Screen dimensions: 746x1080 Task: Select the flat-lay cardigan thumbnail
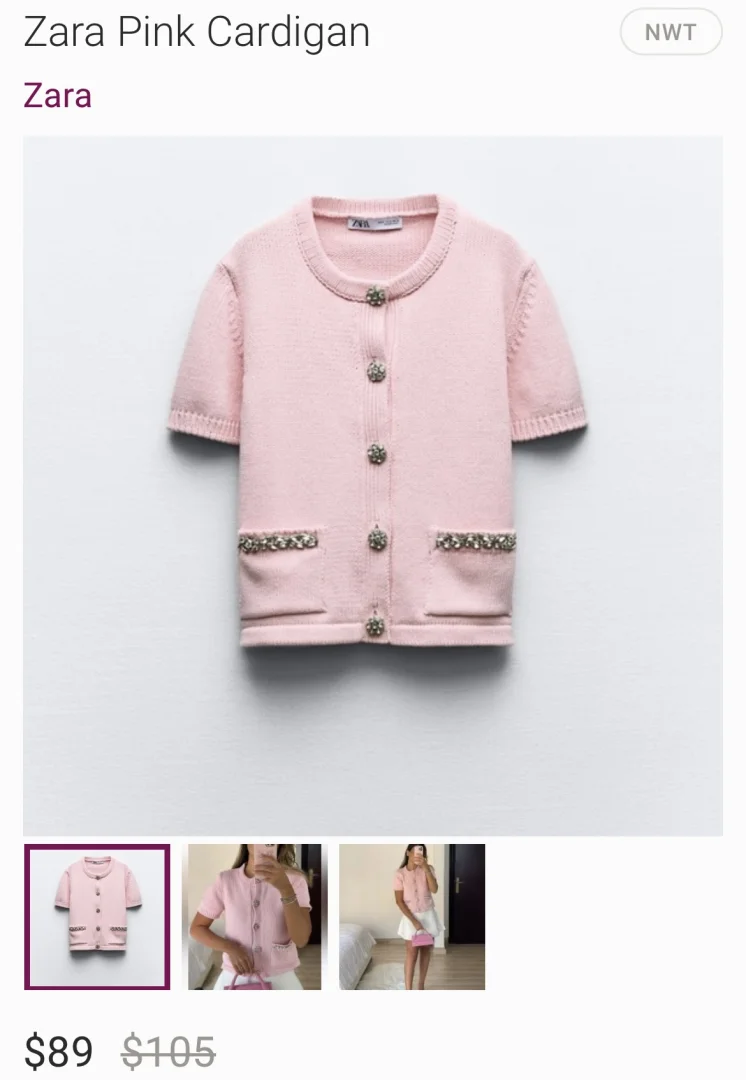(x=97, y=917)
